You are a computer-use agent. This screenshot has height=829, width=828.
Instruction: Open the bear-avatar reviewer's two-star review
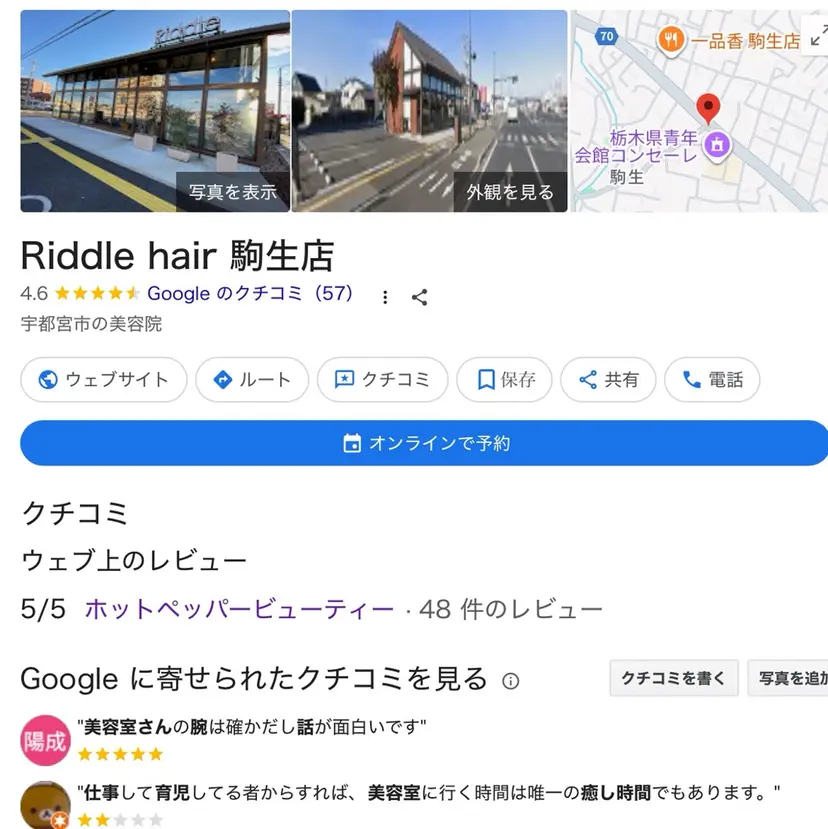pyautogui.click(x=428, y=793)
